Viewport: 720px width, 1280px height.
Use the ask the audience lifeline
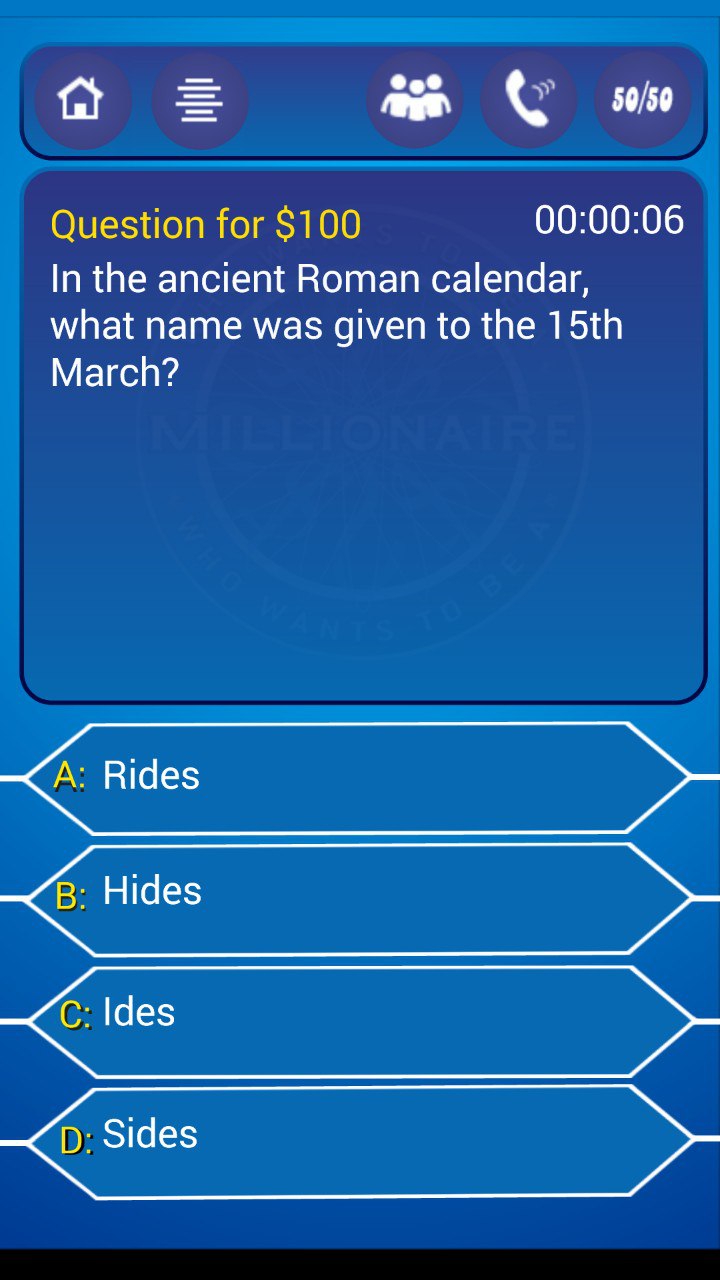(414, 100)
